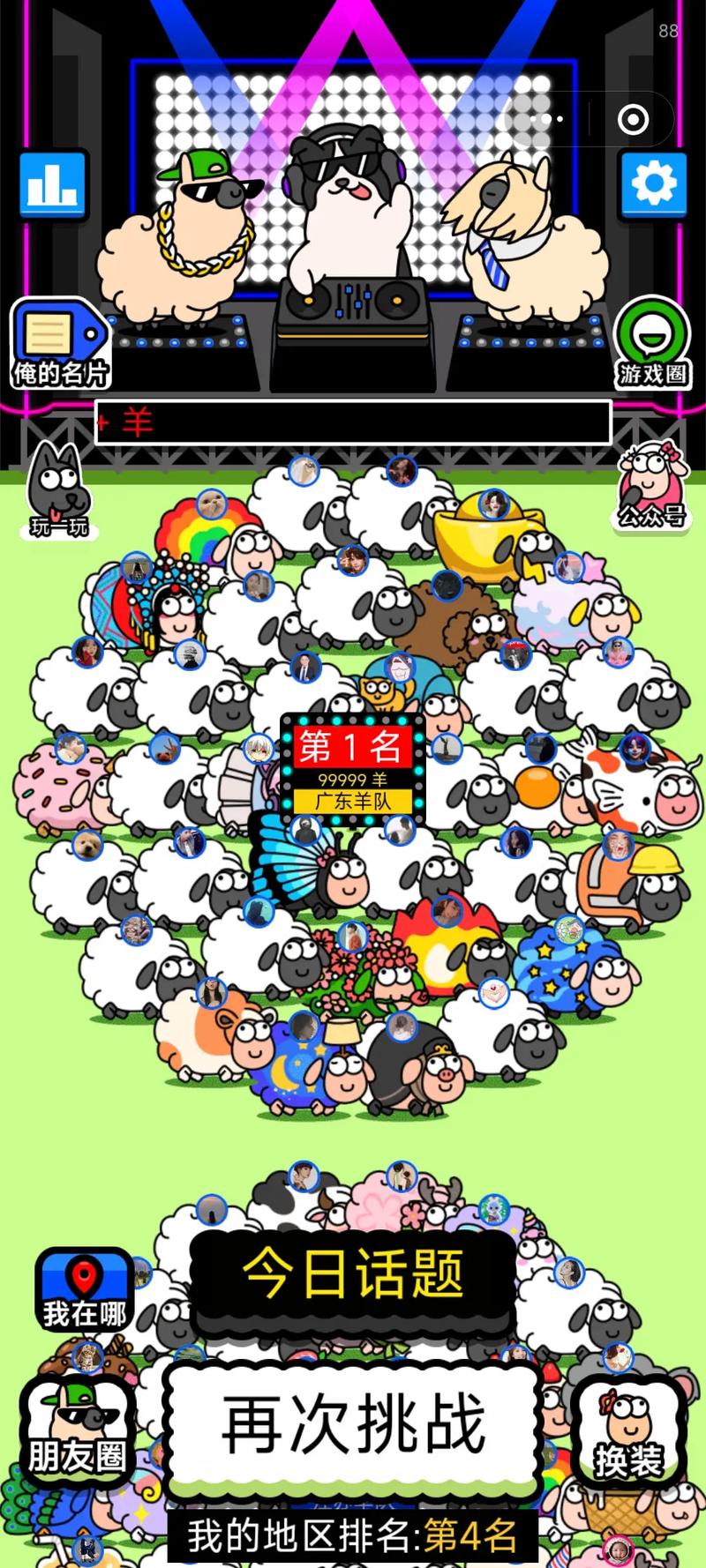Open 游戏圈 game circle
The image size is (706, 1568).
pos(652,344)
